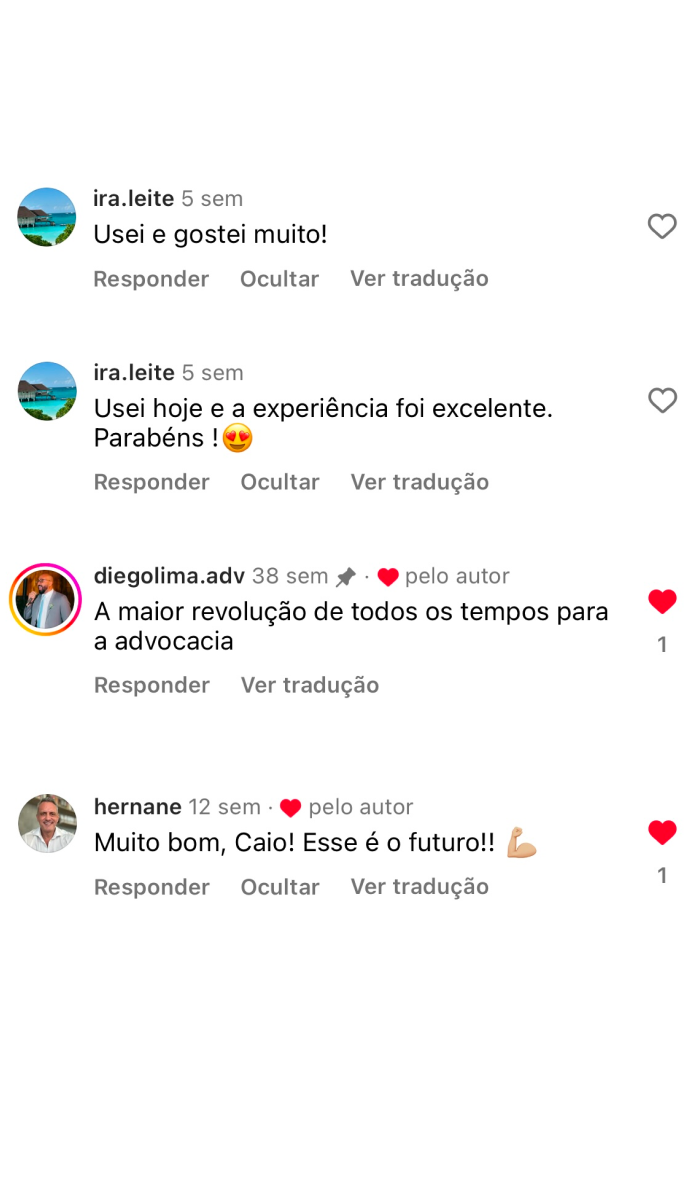Open hernane's profile photo
Screen dimensions: 700x1200
pyautogui.click(x=47, y=823)
